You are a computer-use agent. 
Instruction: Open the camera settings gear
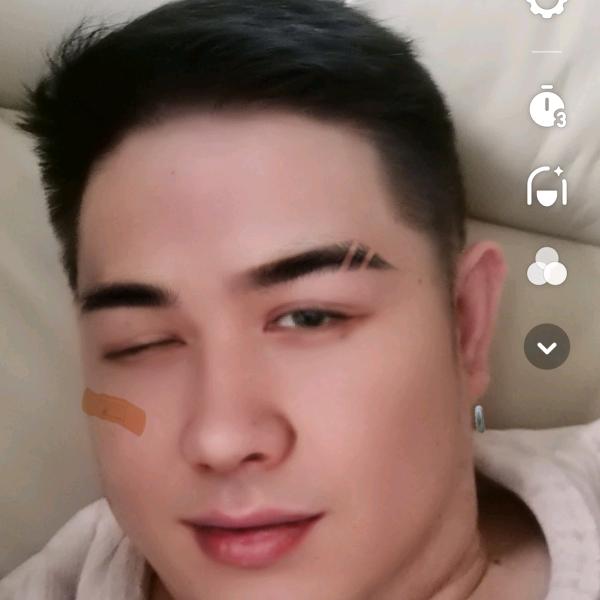546,6
